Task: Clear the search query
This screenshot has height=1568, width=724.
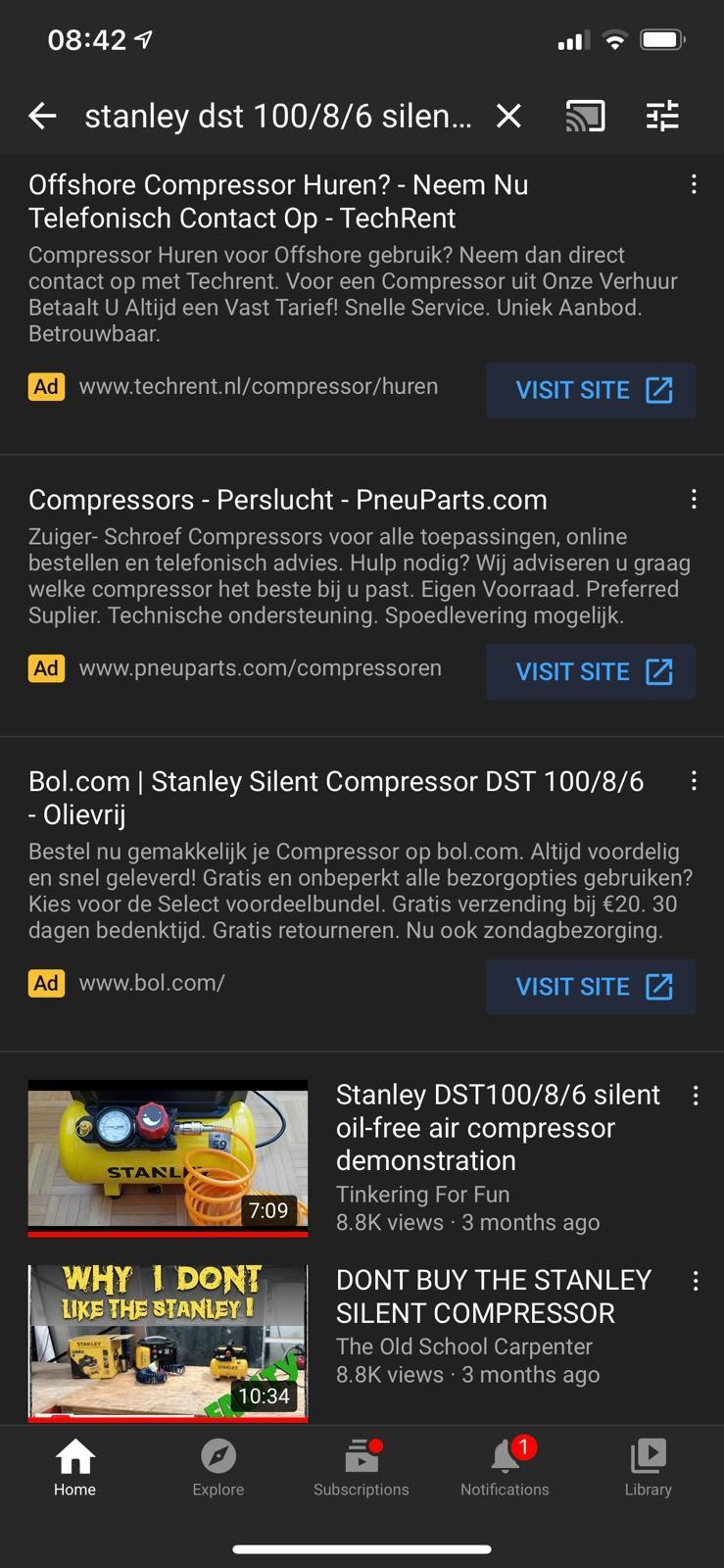Action: tap(508, 117)
